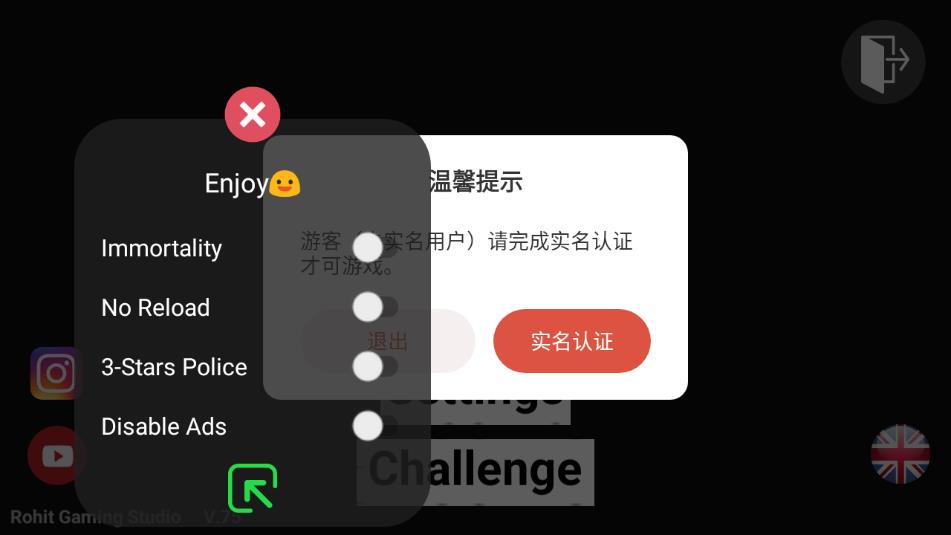The image size is (951, 535).
Task: Tap the 退出 button in dialog
Action: [450, 341]
